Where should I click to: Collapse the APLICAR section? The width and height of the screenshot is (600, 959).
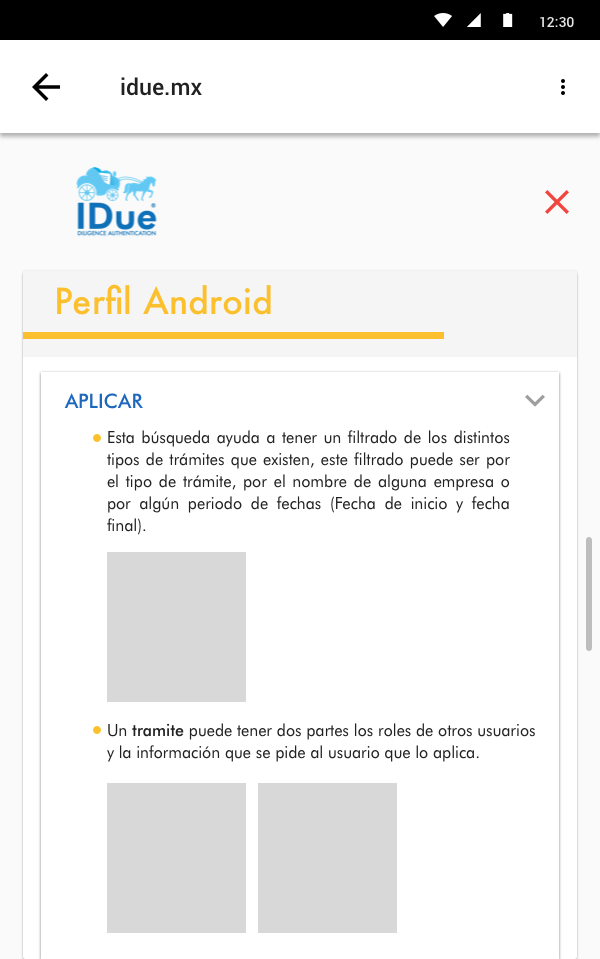point(535,401)
